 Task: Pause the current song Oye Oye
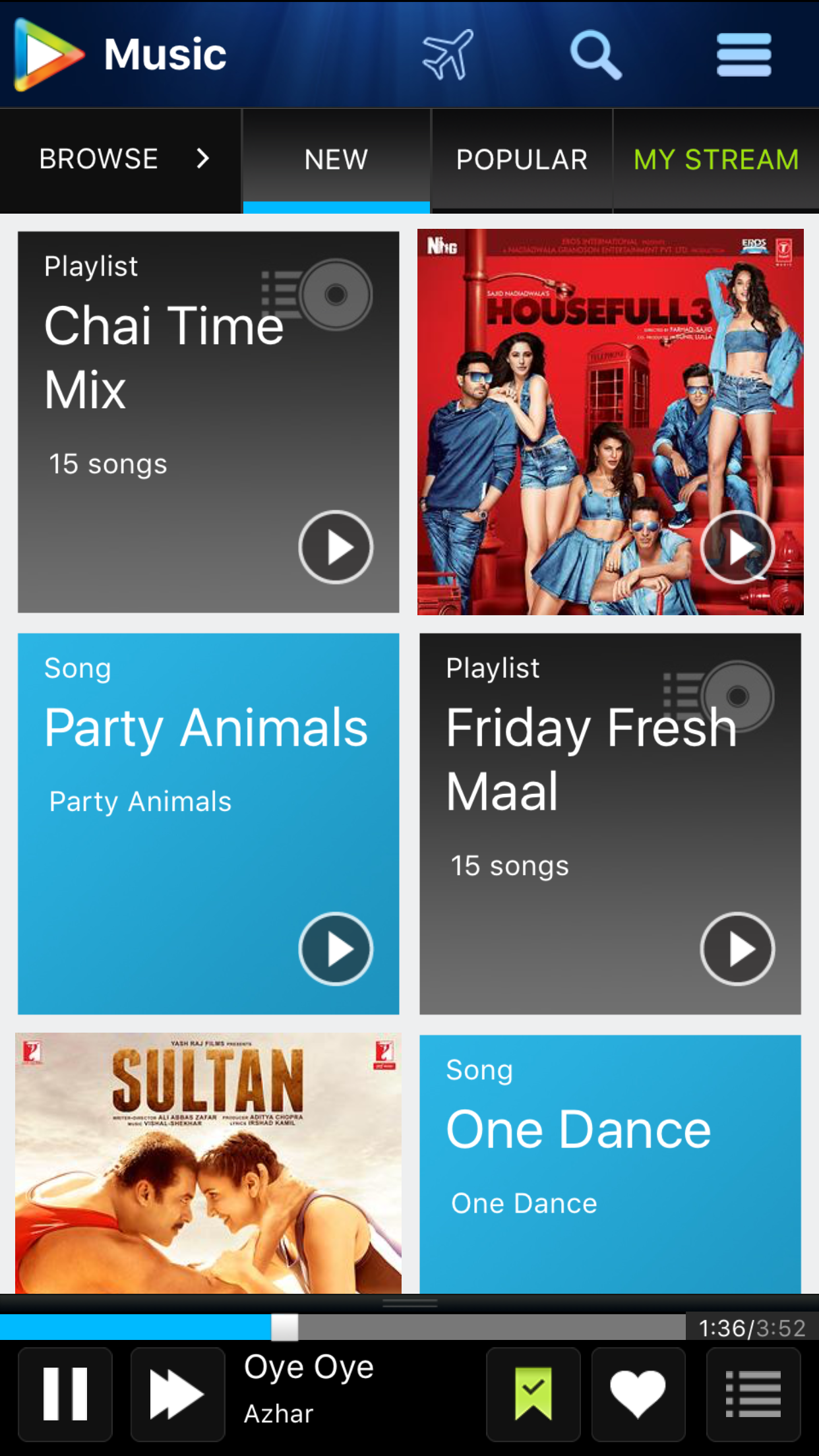click(65, 1394)
